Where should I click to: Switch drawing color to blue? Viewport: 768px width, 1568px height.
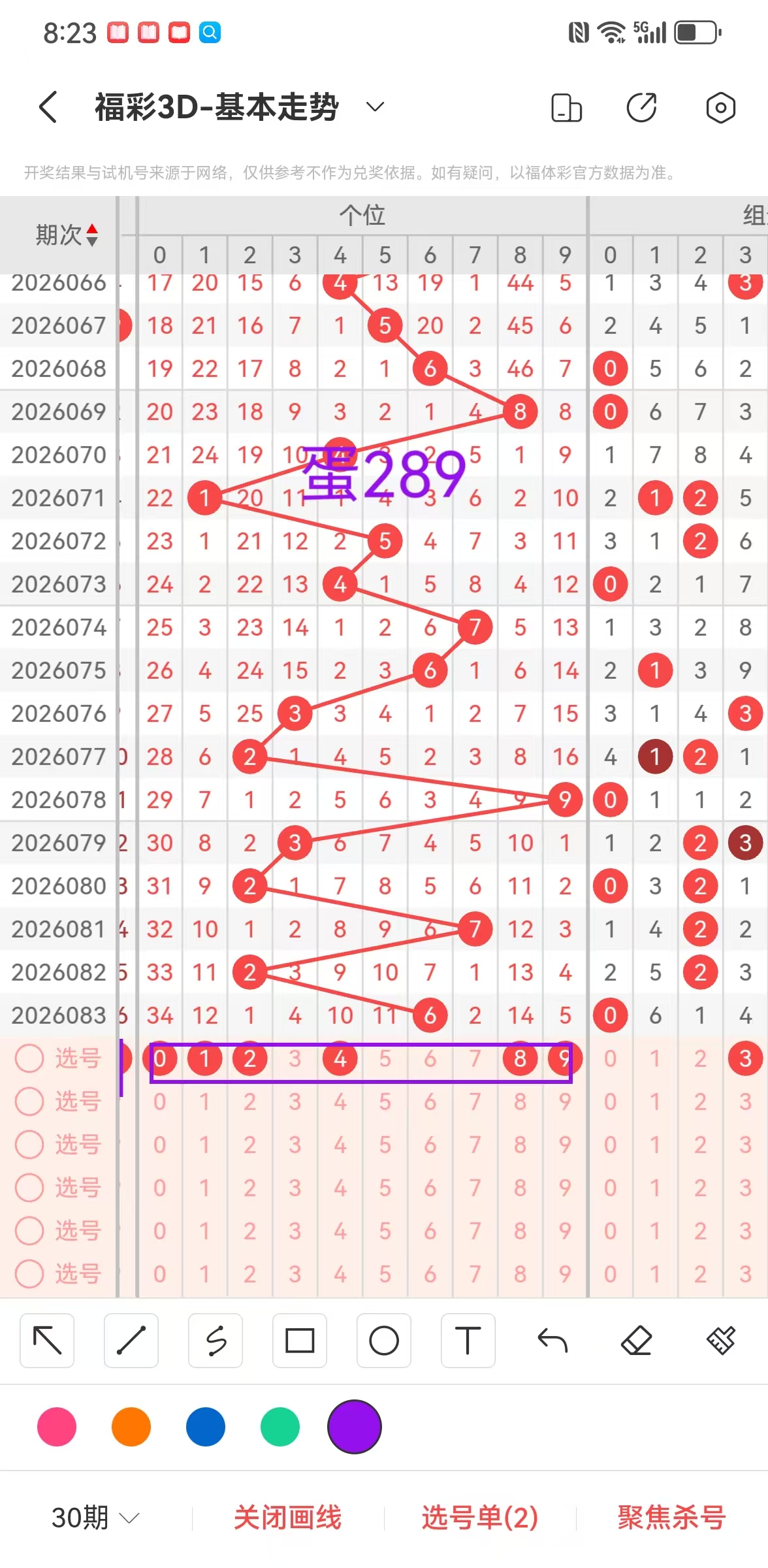click(x=206, y=1427)
